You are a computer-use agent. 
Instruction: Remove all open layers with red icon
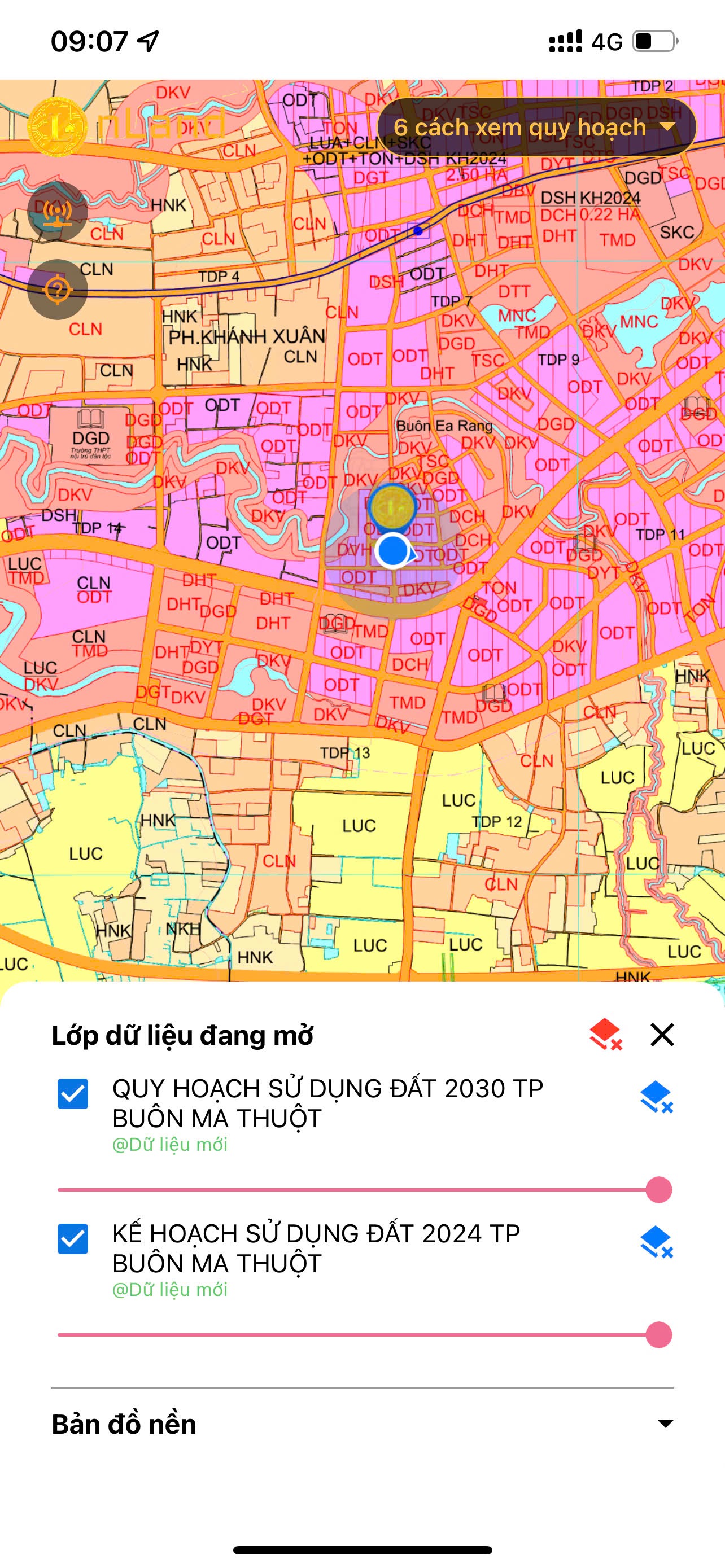pos(605,1034)
